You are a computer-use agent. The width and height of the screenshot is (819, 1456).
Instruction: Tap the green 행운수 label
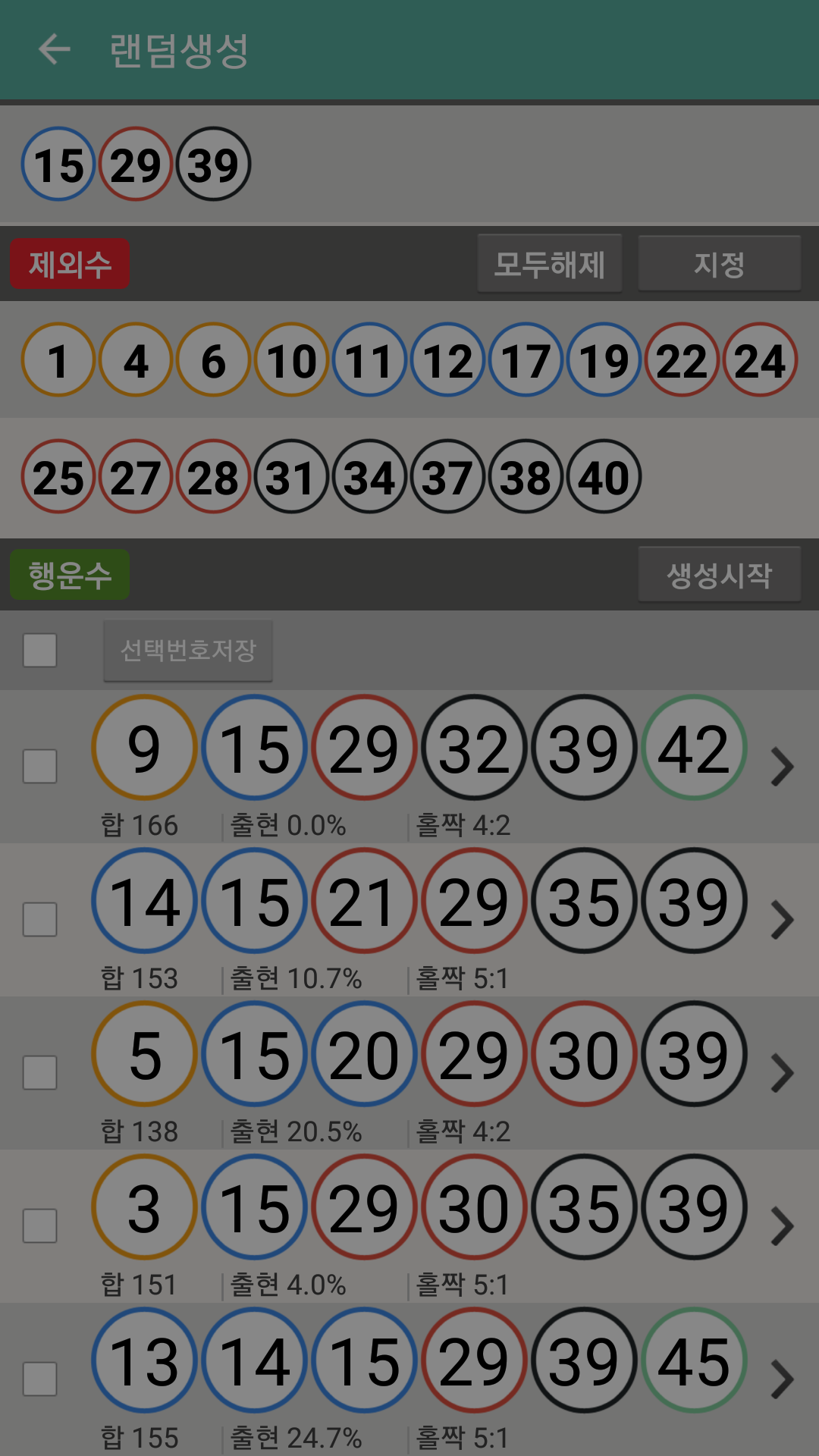[70, 575]
